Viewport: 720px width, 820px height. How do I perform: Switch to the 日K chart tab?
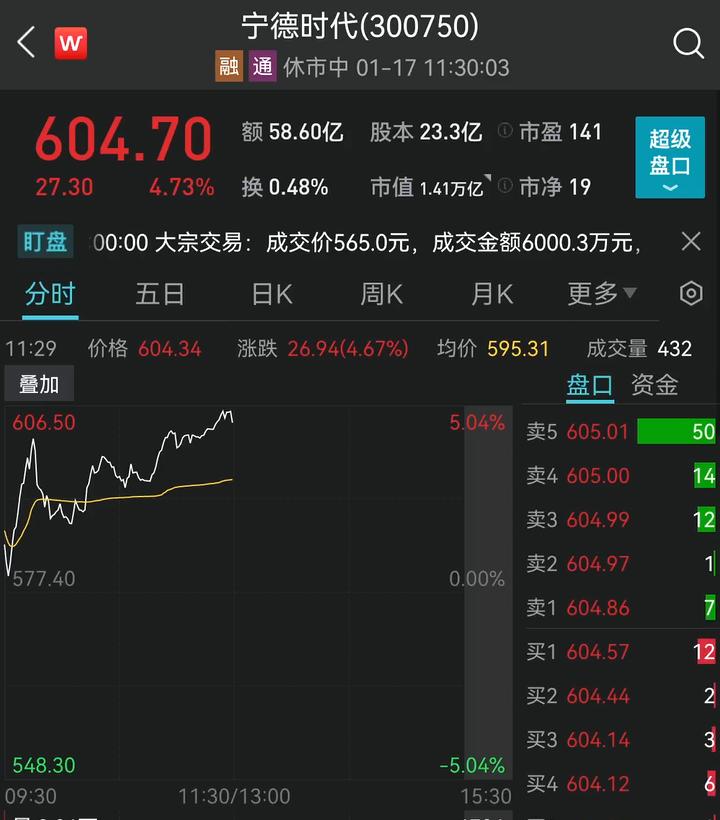click(x=271, y=294)
